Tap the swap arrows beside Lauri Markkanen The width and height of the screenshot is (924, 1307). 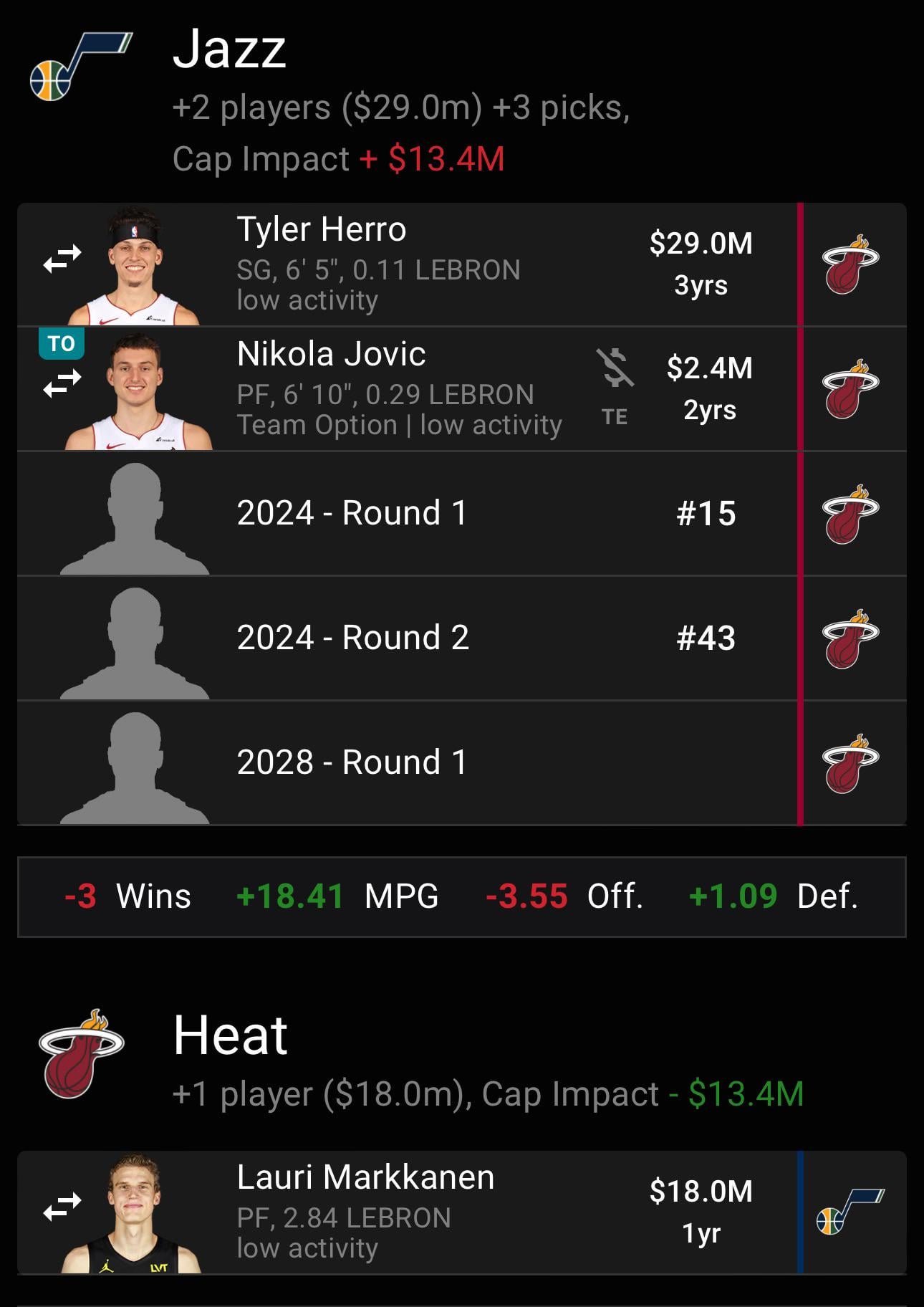(x=62, y=1207)
